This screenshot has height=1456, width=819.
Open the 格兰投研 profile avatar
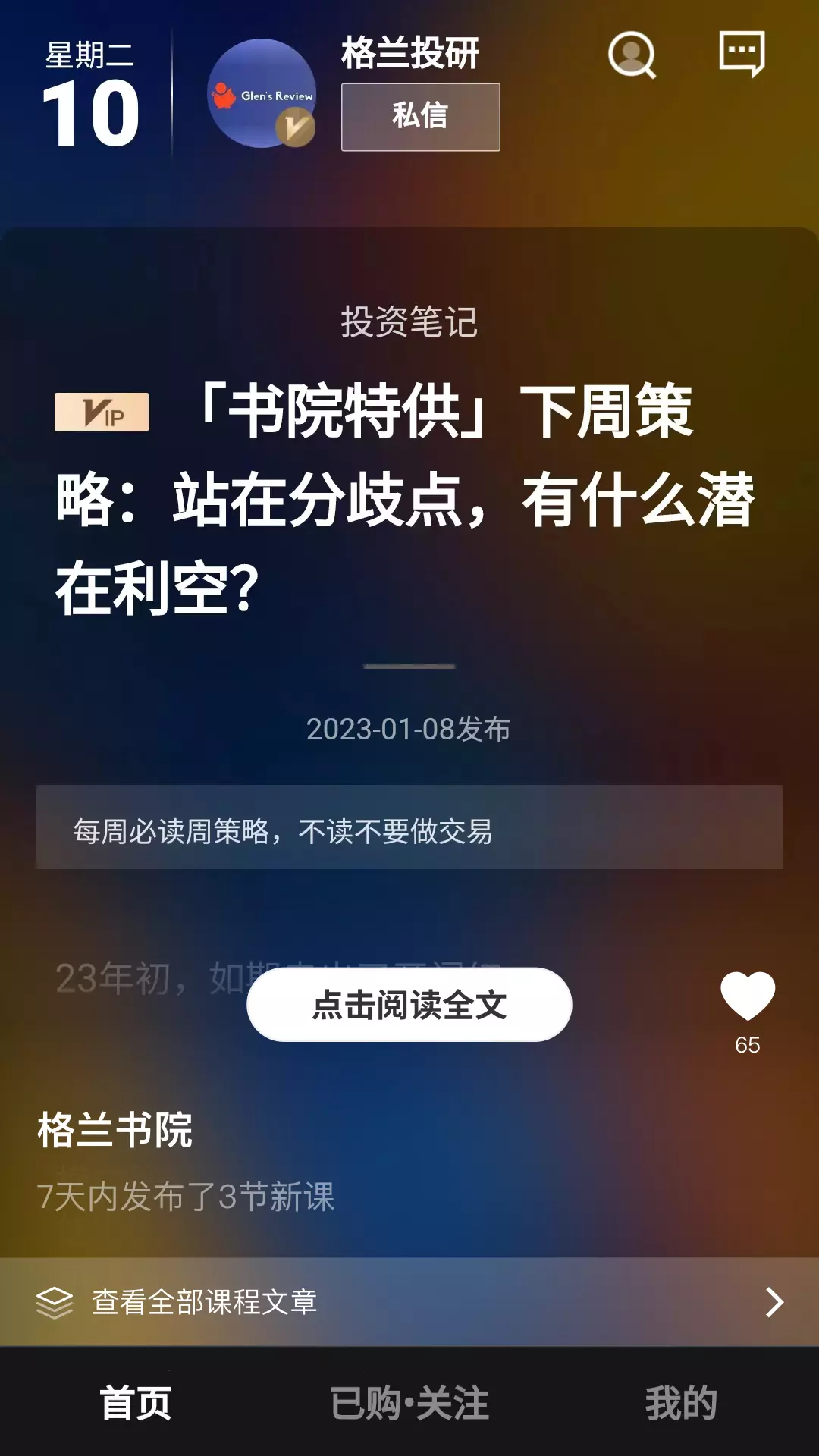(262, 93)
